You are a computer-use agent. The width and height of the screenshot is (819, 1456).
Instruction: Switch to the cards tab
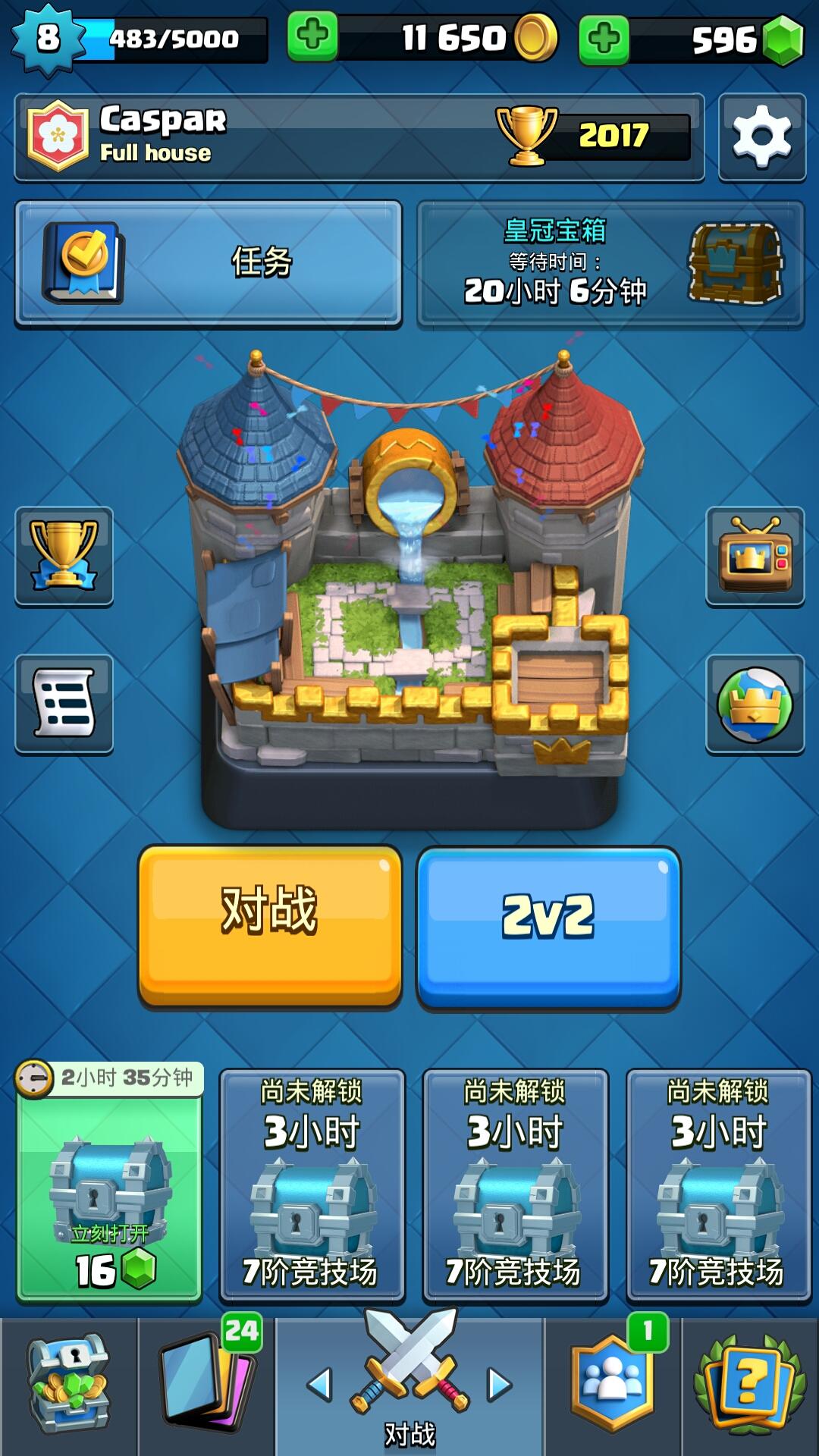(x=206, y=1386)
